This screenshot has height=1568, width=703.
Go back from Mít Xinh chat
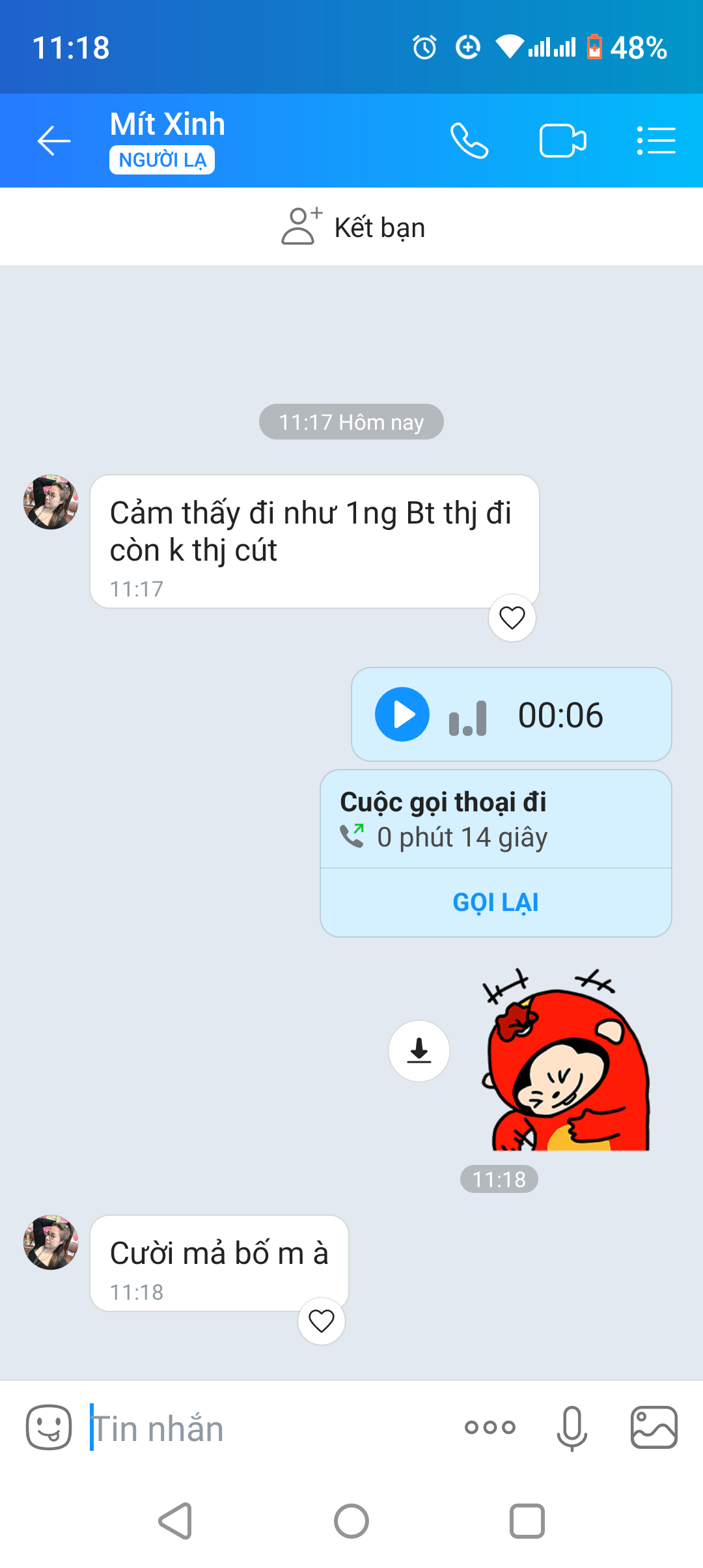[54, 141]
